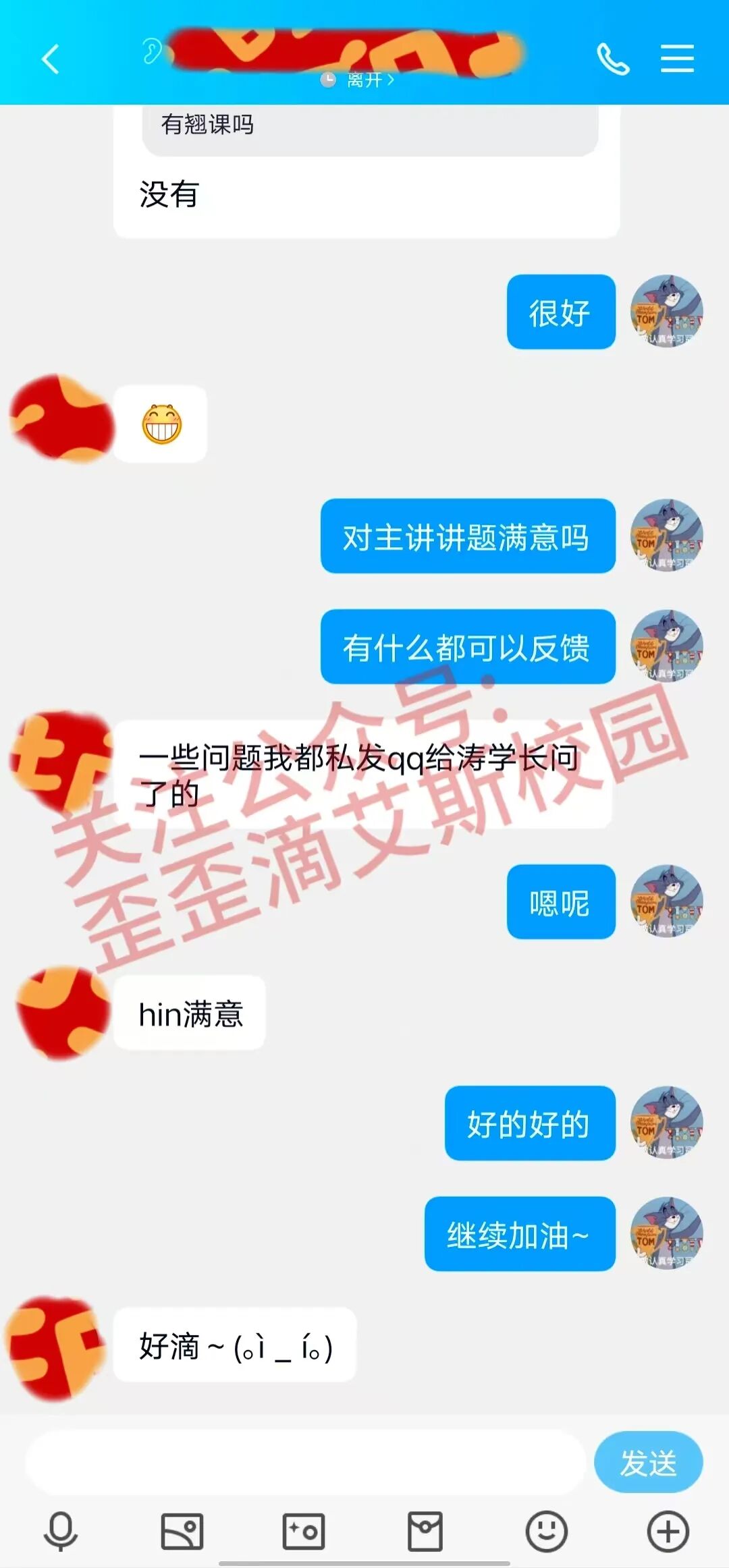Open the chat settings menu icon

click(x=677, y=59)
